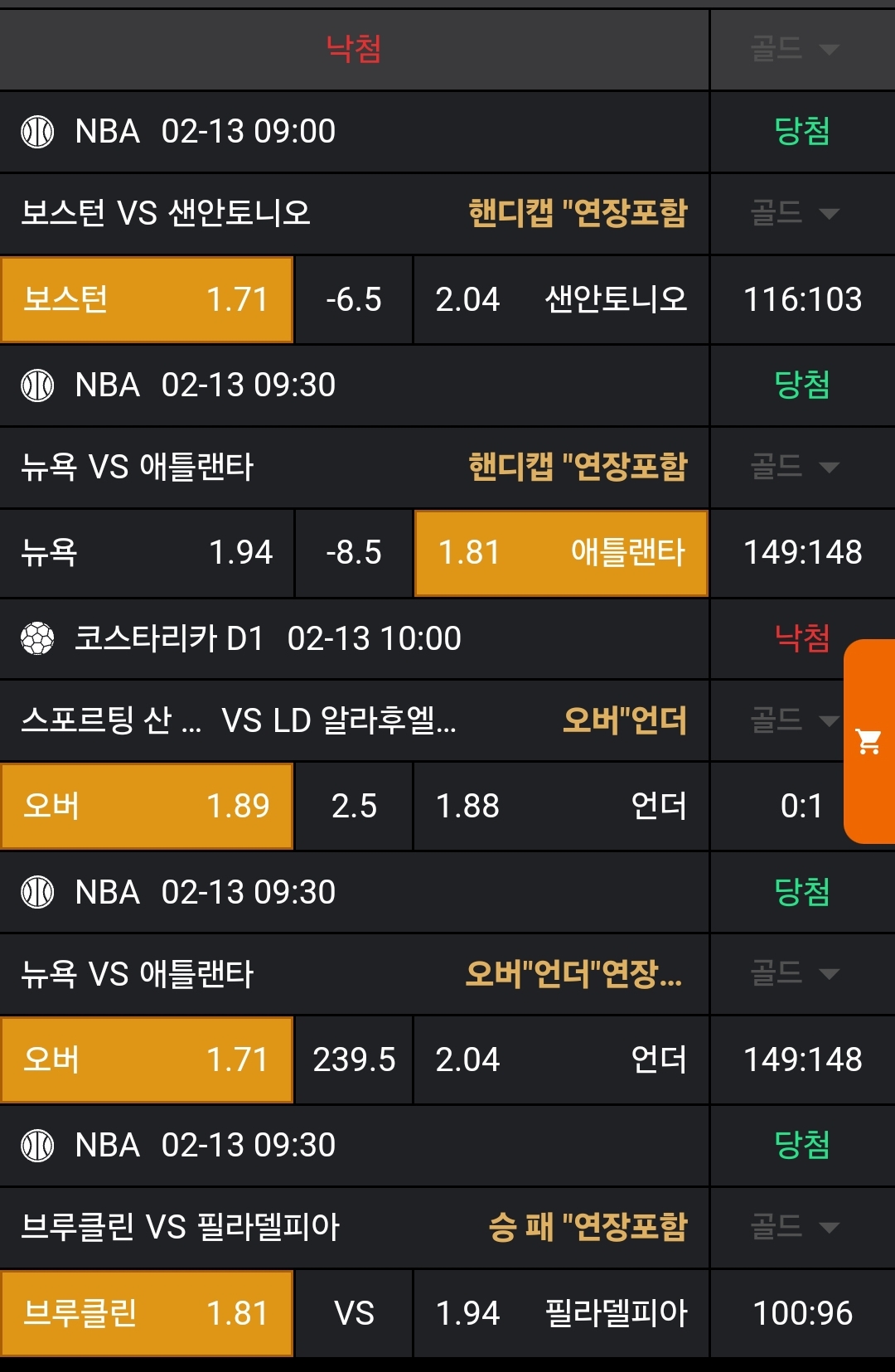This screenshot has height=1372, width=895.
Task: Choose 샌안토니오 at odds 2.04
Action: 561,299
